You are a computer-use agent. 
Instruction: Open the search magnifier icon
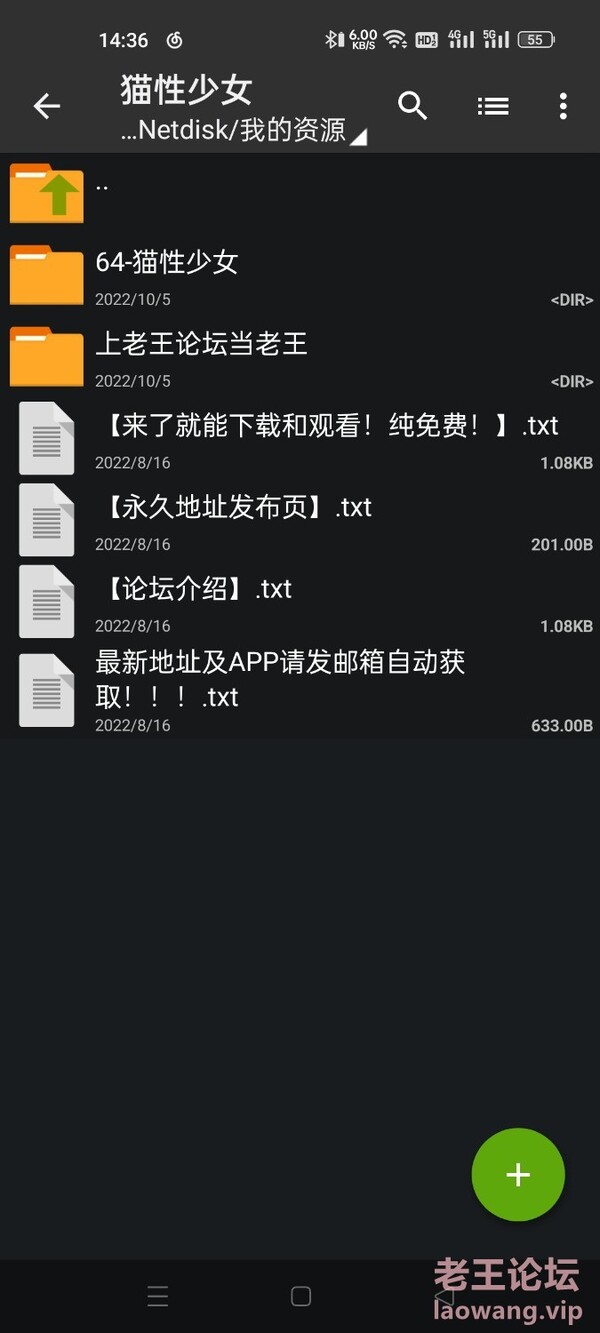(x=413, y=105)
